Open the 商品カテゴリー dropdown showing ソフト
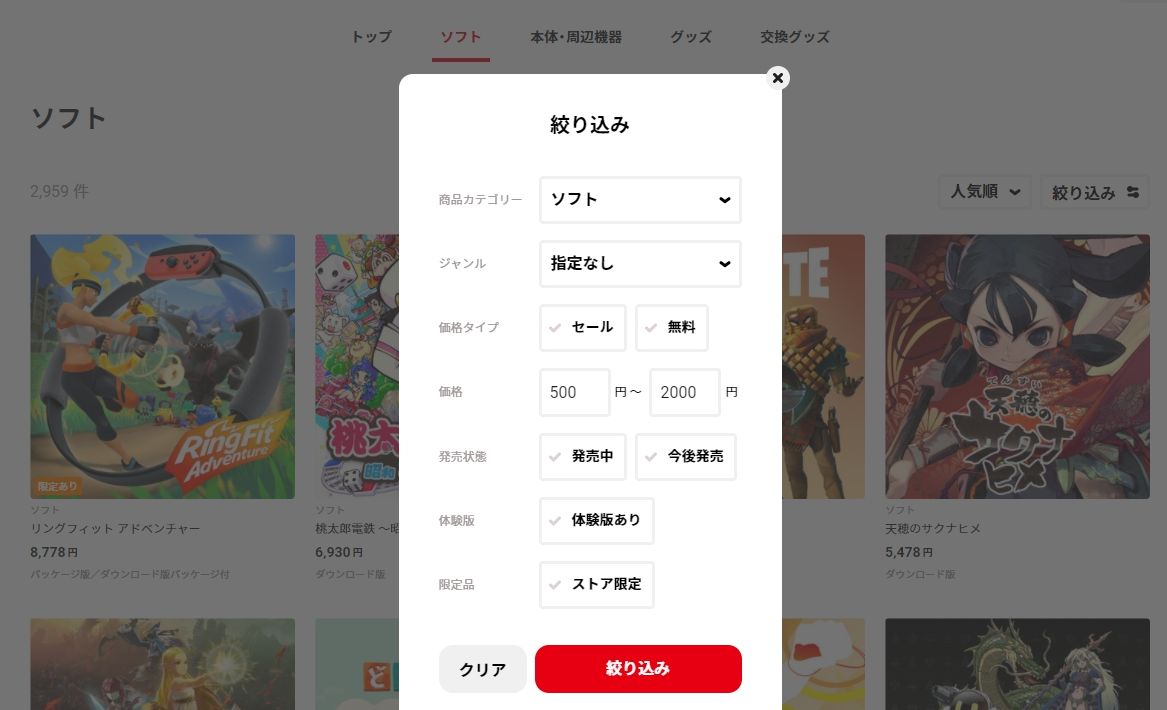 tap(640, 200)
